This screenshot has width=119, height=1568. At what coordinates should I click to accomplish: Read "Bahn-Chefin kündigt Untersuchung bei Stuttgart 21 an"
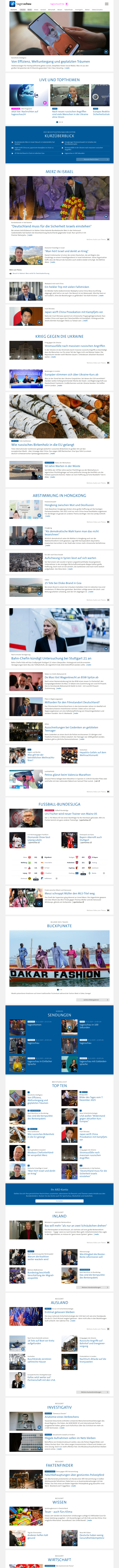(51, 658)
